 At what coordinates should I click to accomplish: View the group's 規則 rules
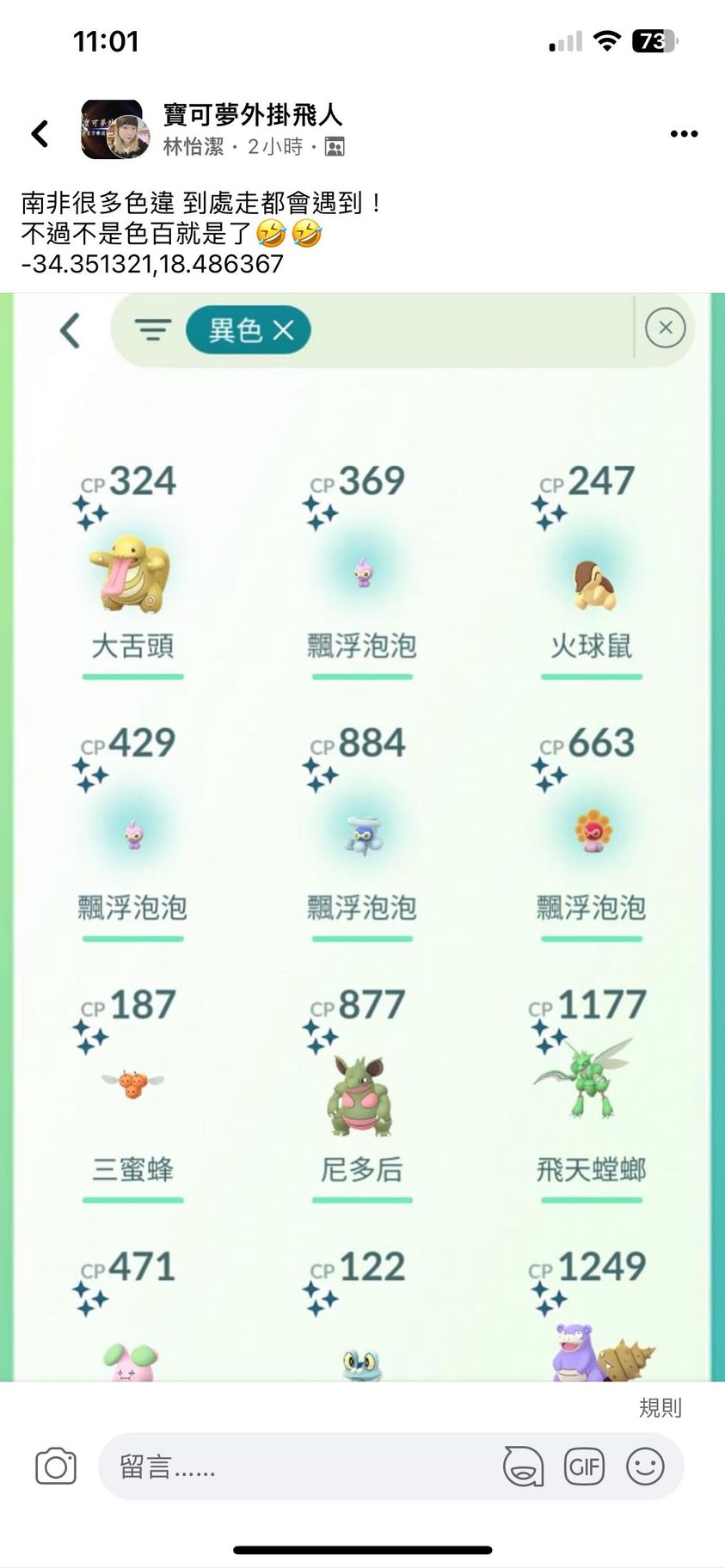[660, 1407]
